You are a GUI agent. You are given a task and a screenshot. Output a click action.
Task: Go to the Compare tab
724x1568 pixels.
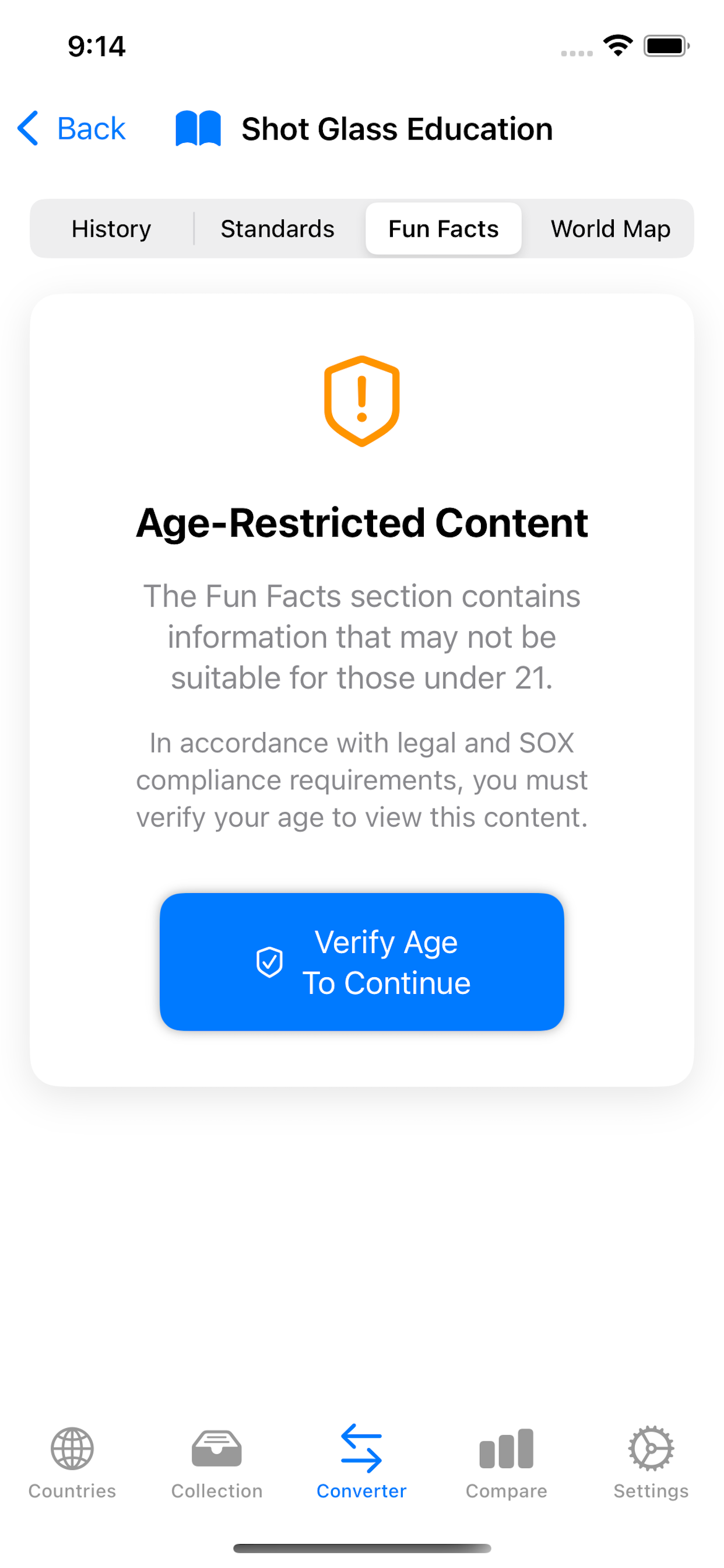pyautogui.click(x=506, y=1462)
